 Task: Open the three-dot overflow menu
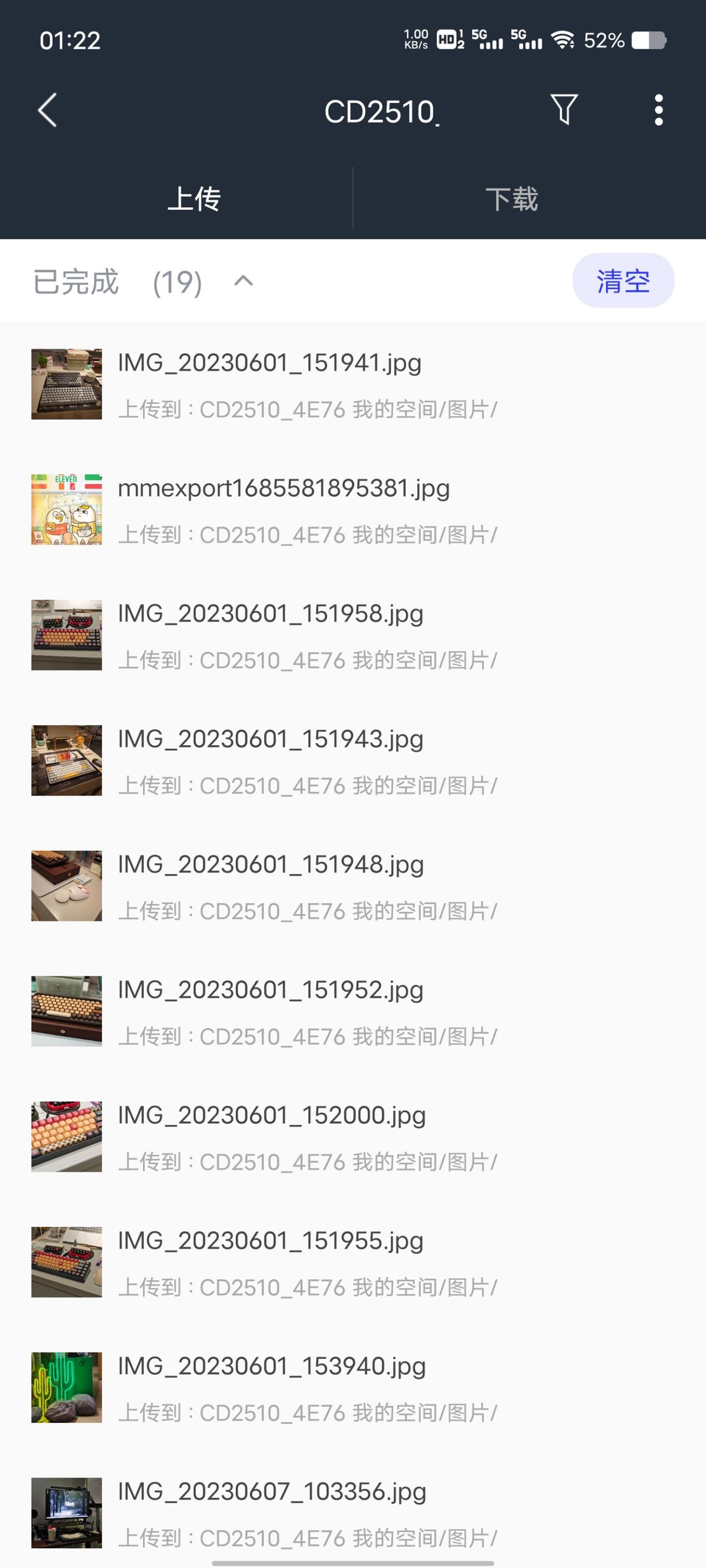(x=658, y=109)
